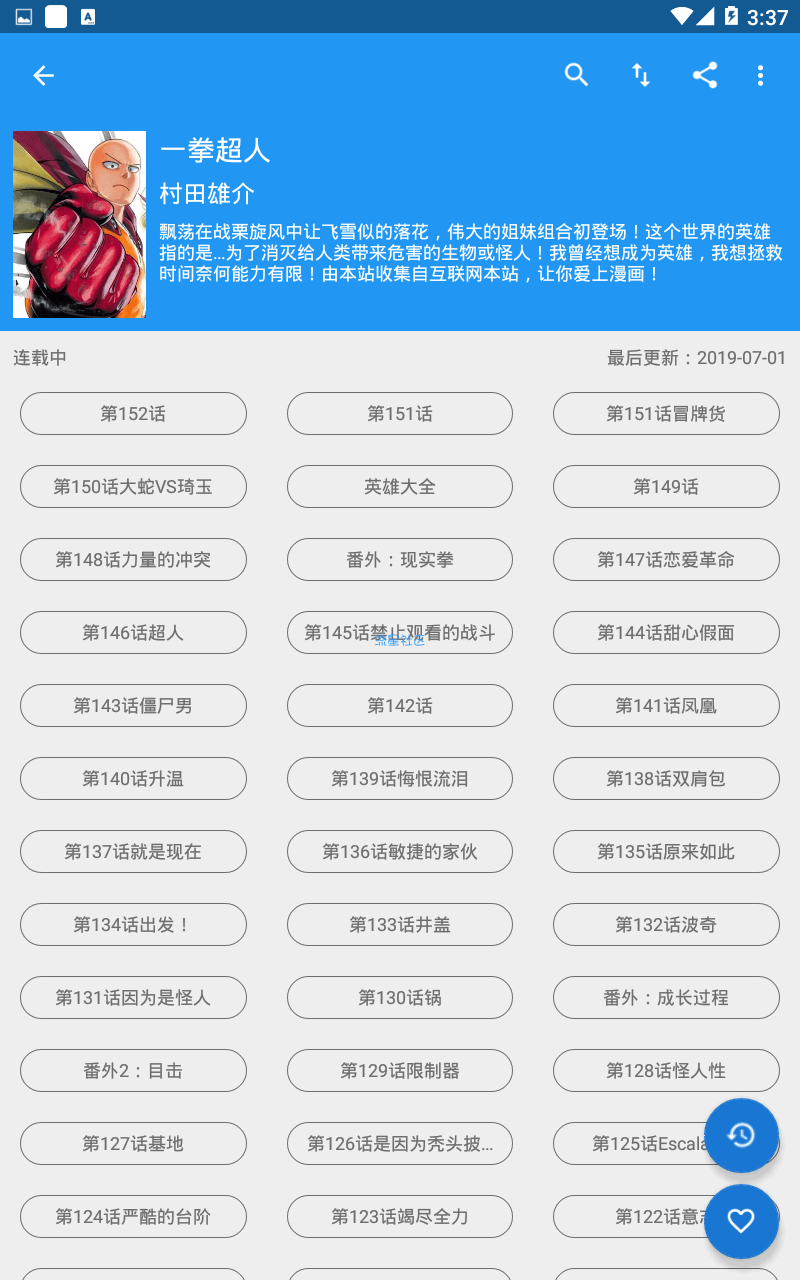Go back using the top-left arrow
The width and height of the screenshot is (800, 1280).
[x=43, y=76]
